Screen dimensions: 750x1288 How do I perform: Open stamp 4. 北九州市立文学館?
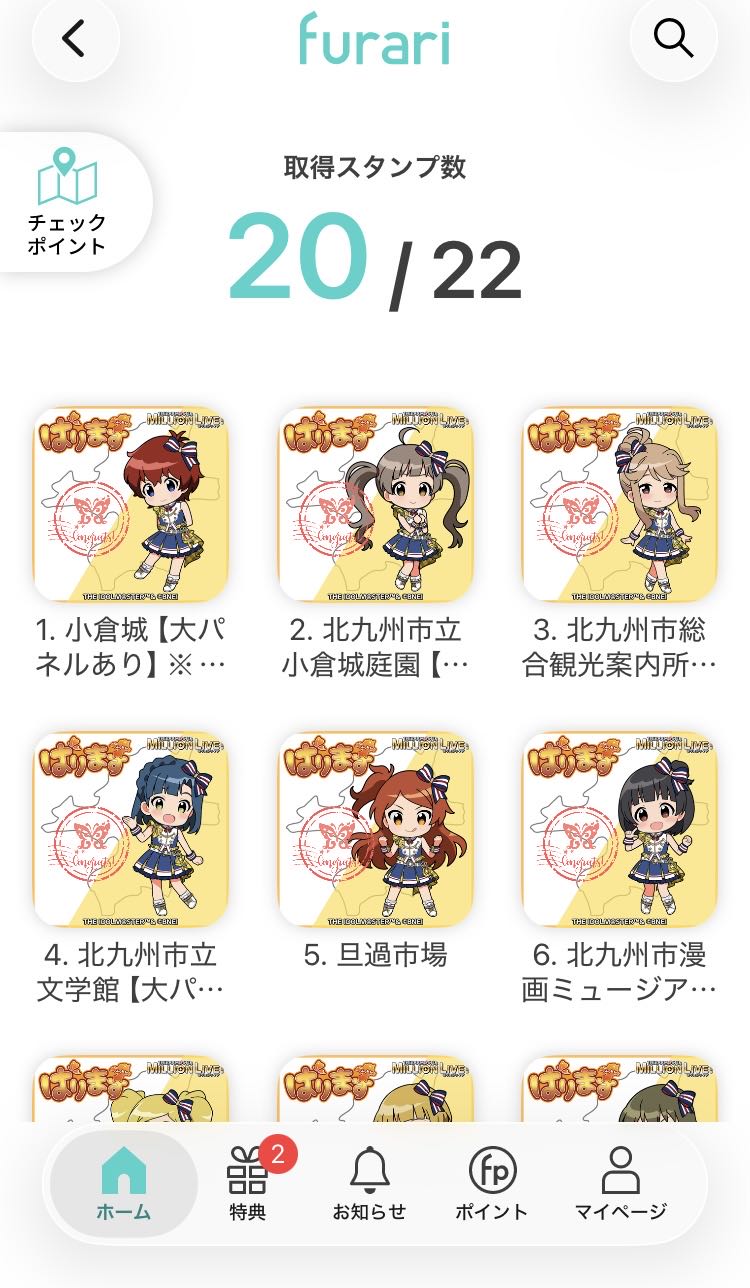pos(131,830)
